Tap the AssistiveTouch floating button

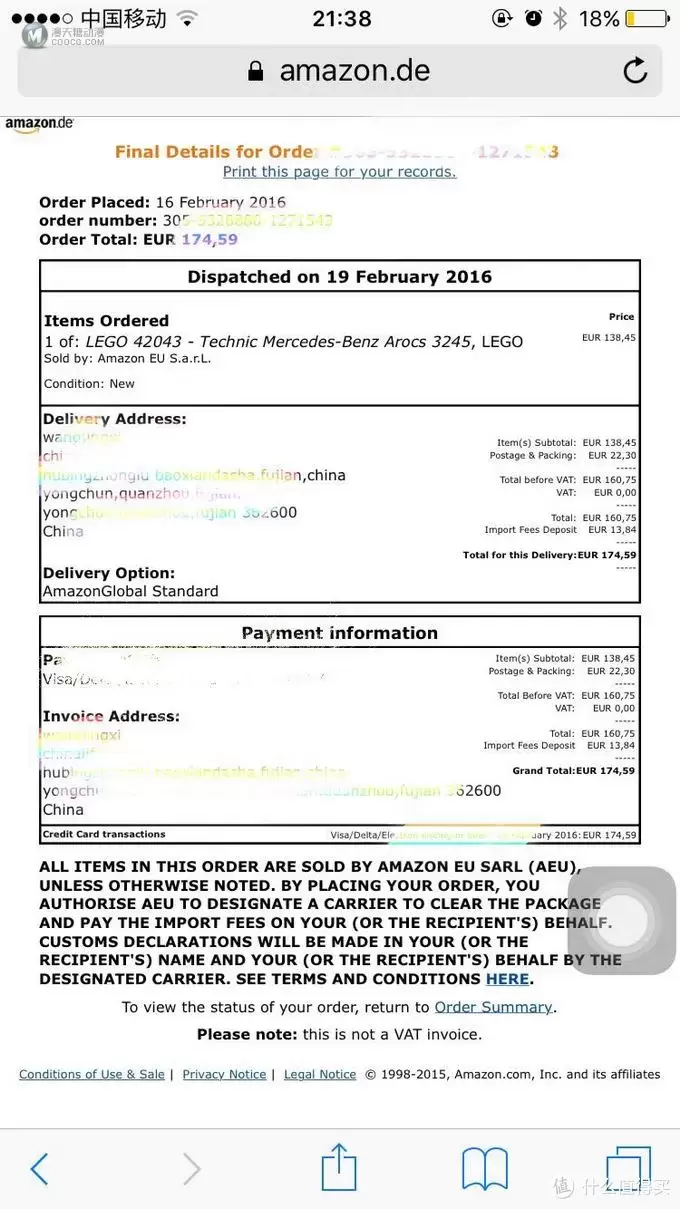point(621,920)
